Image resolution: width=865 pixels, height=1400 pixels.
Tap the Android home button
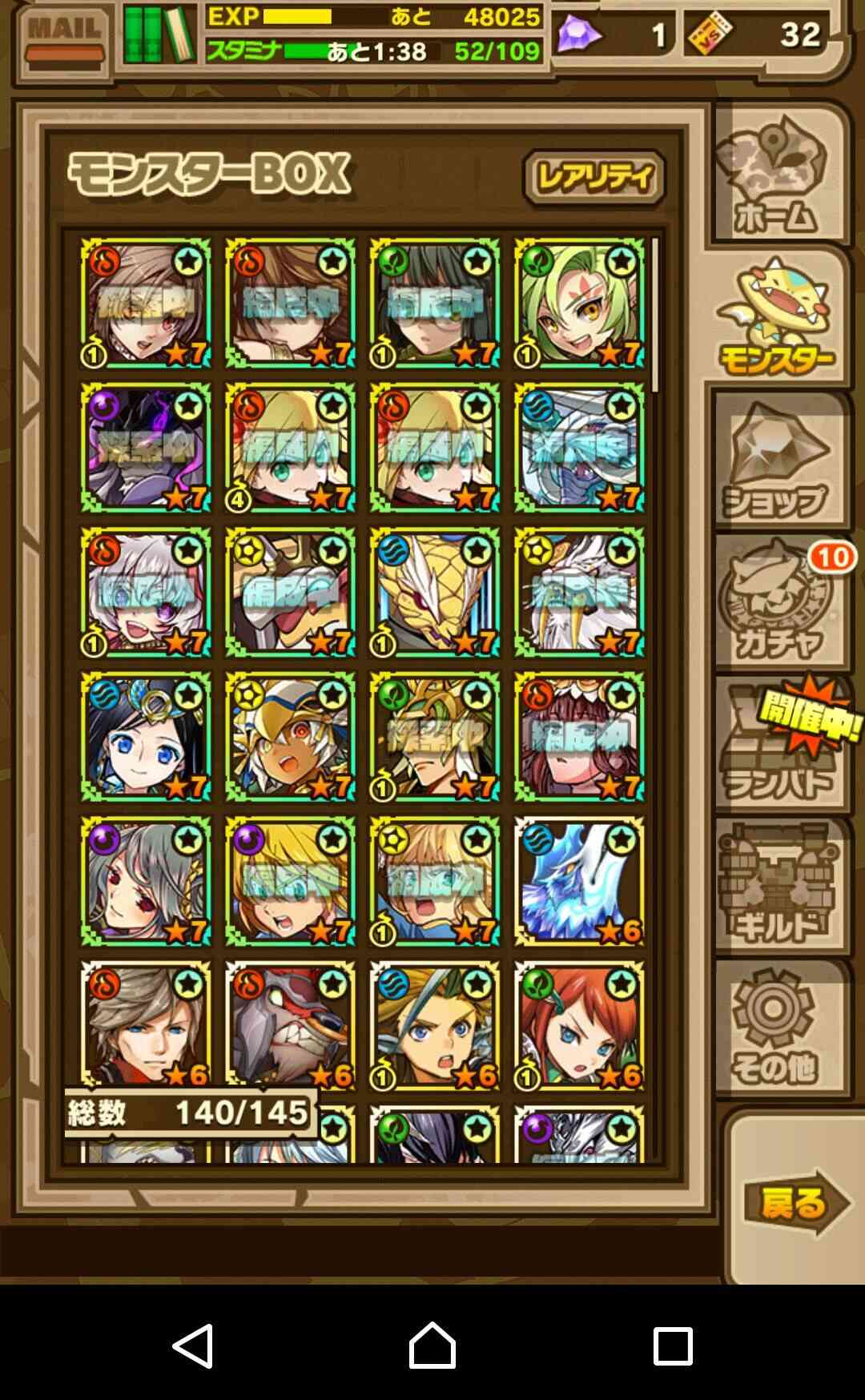[x=432, y=1345]
